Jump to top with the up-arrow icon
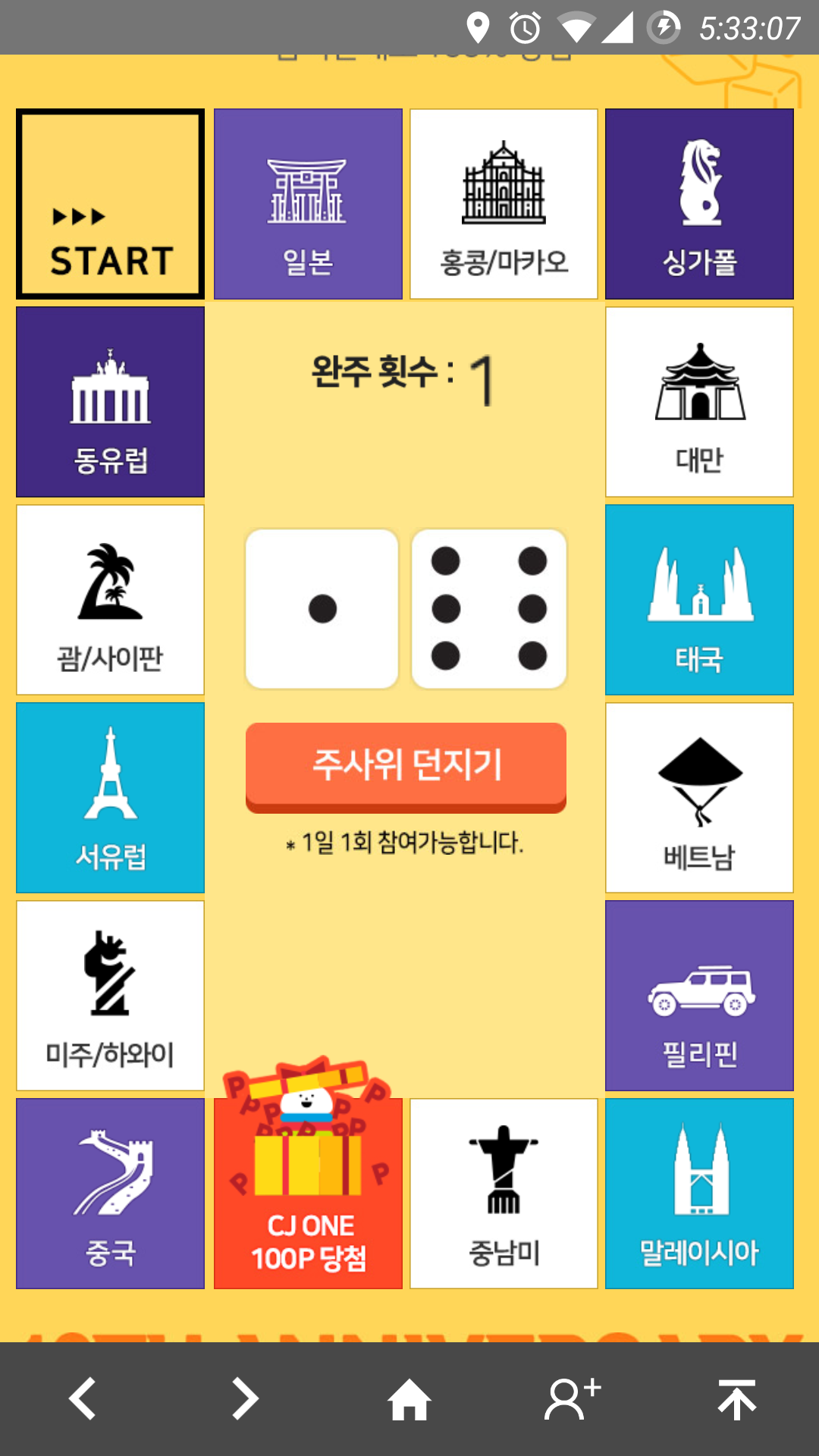819x1456 pixels. tap(737, 1398)
